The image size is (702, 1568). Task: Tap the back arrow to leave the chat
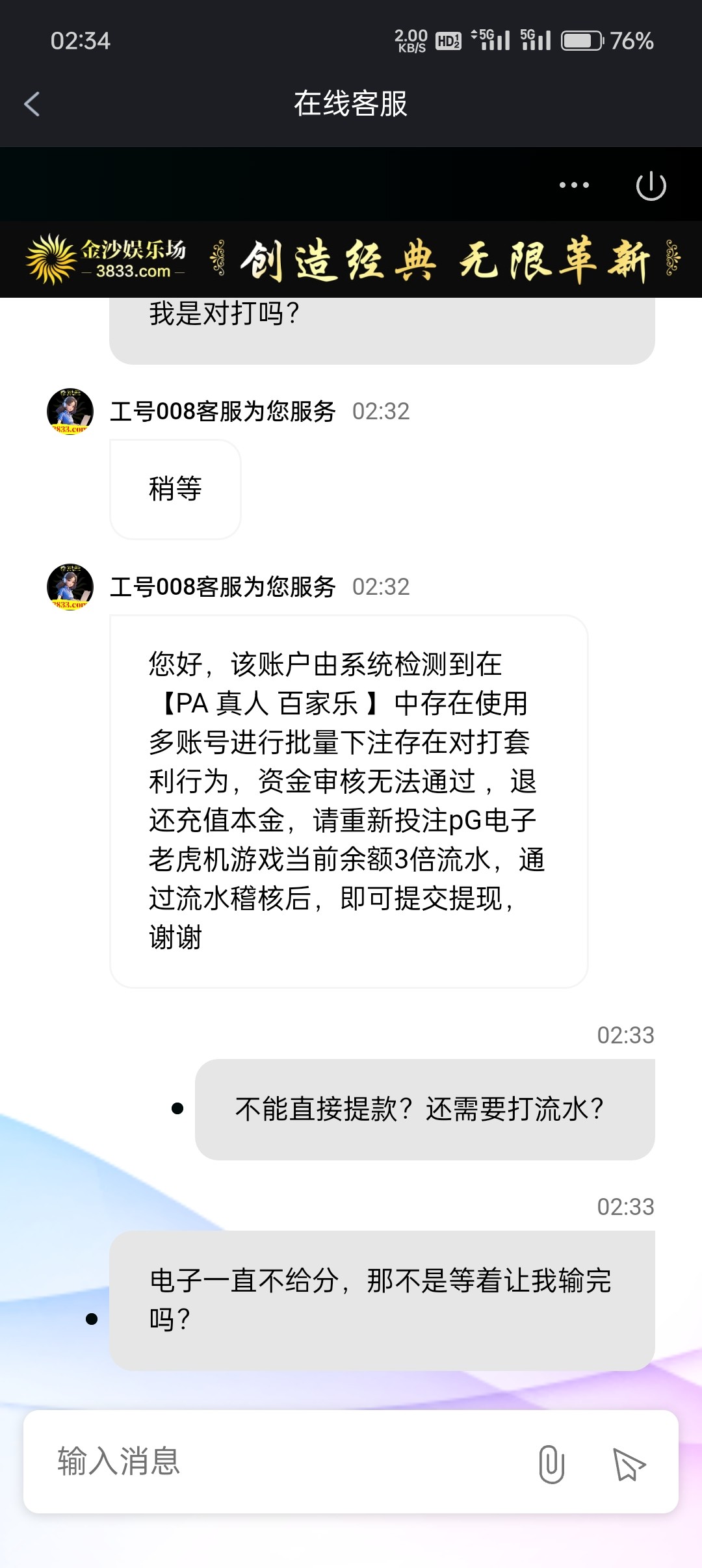pos(31,104)
